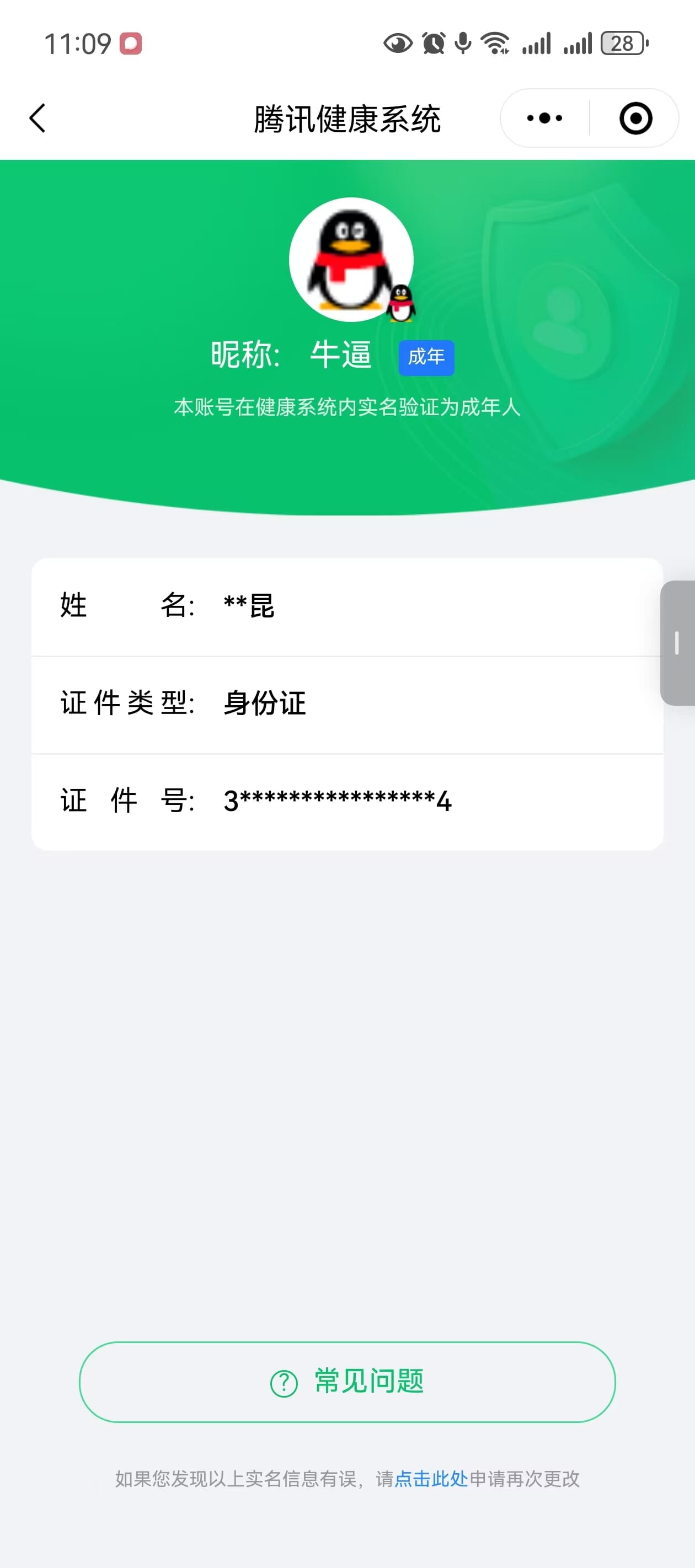Tap the gray side handle on the right edge
The image size is (695, 1568).
pyautogui.click(x=677, y=643)
